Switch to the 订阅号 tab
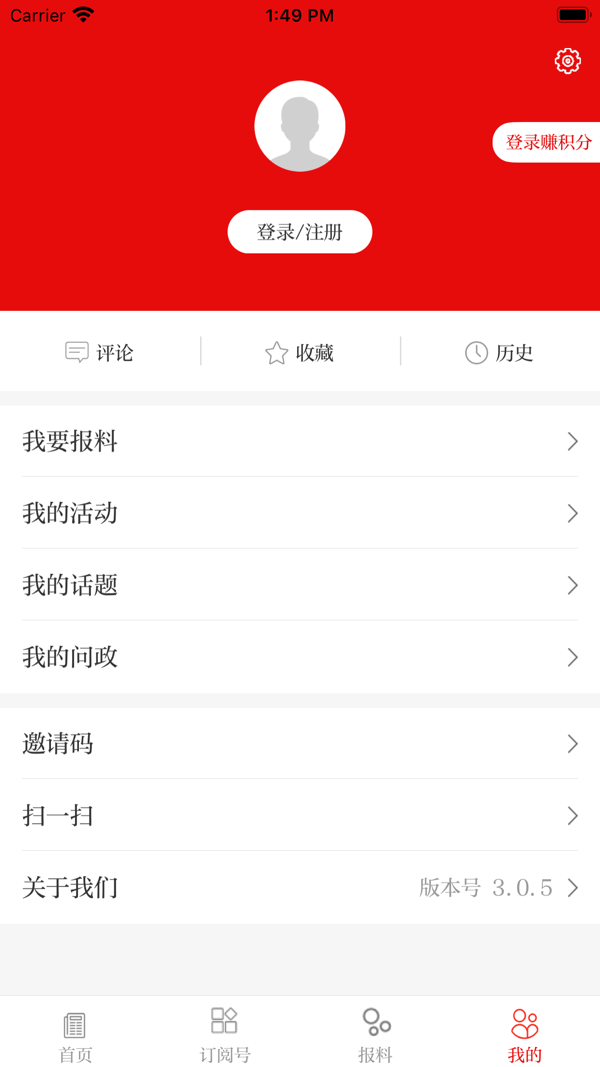 [x=225, y=1035]
